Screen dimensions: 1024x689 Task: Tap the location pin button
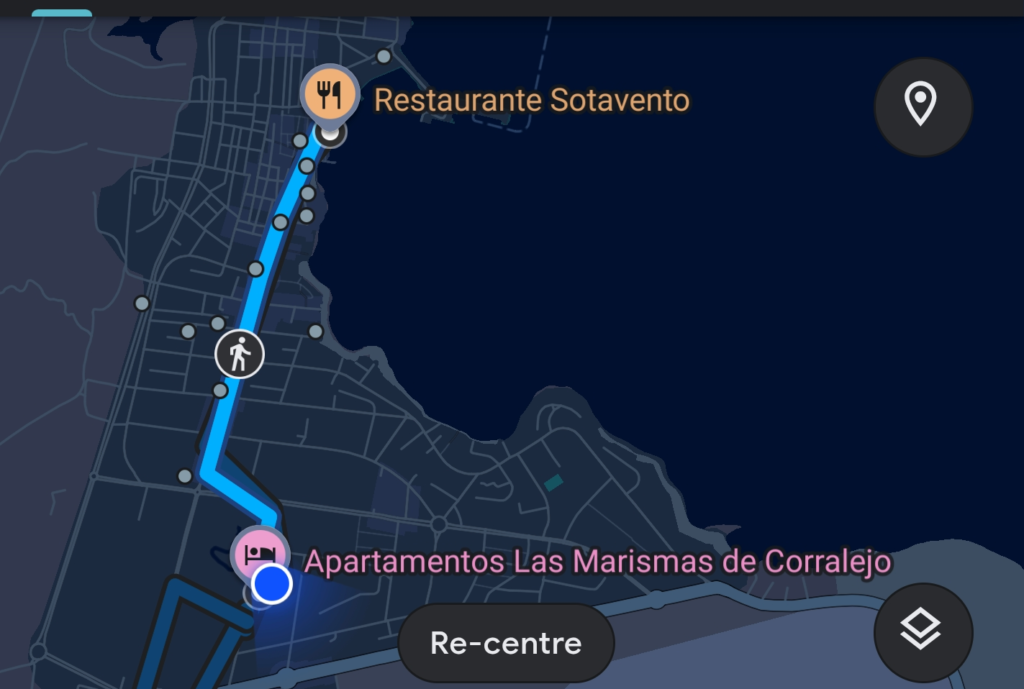pyautogui.click(x=922, y=104)
